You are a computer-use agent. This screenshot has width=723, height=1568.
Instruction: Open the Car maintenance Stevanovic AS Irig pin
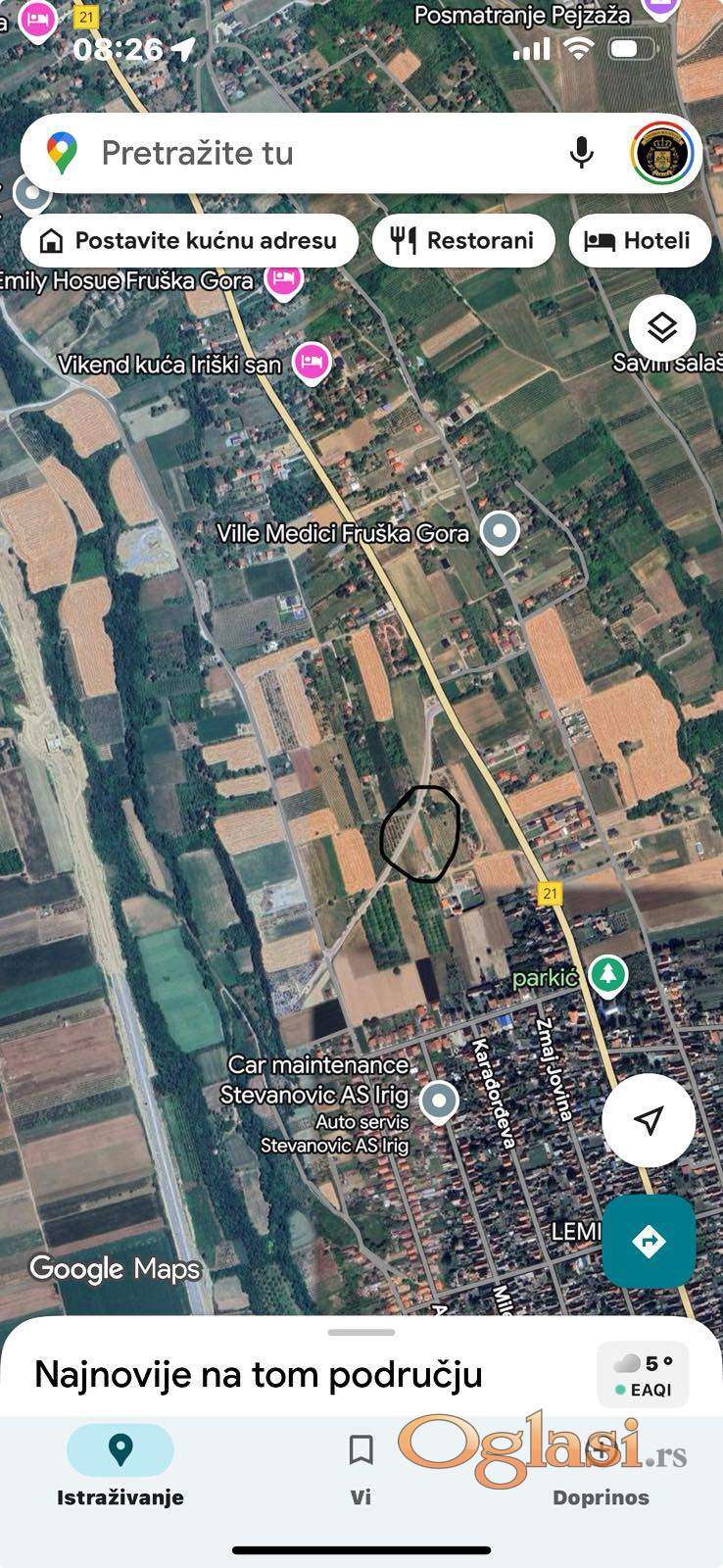point(439,1102)
